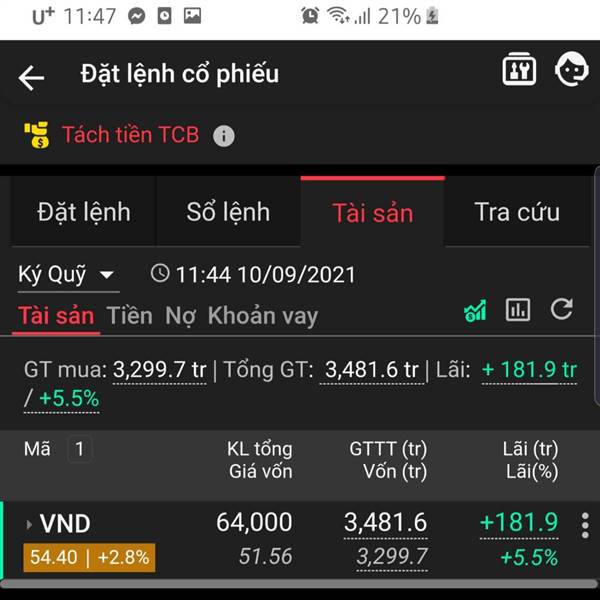Viewport: 600px width, 600px height.
Task: Show info for Tách tiền TCB
Action: tap(224, 136)
